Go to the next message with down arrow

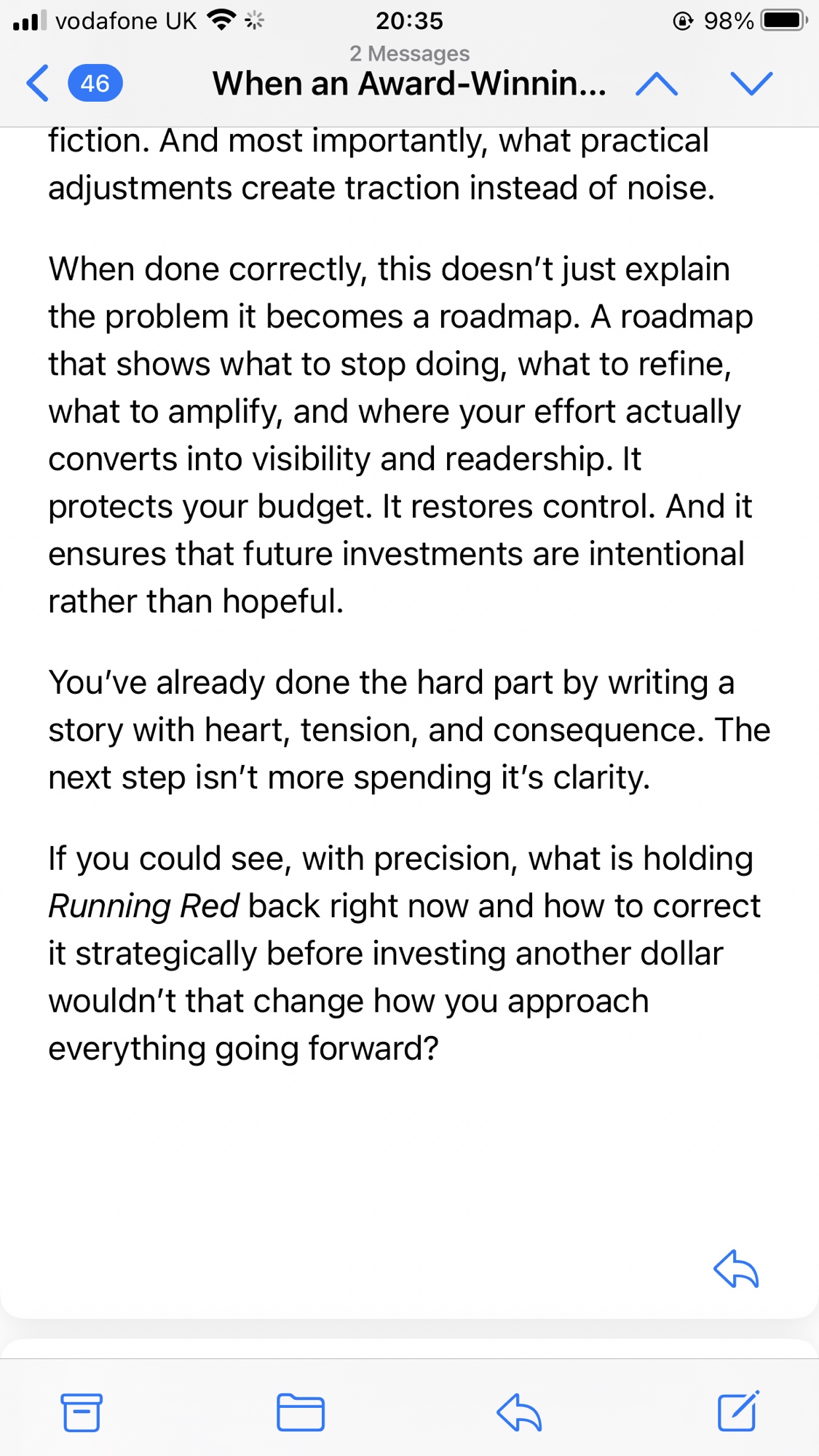click(x=751, y=84)
